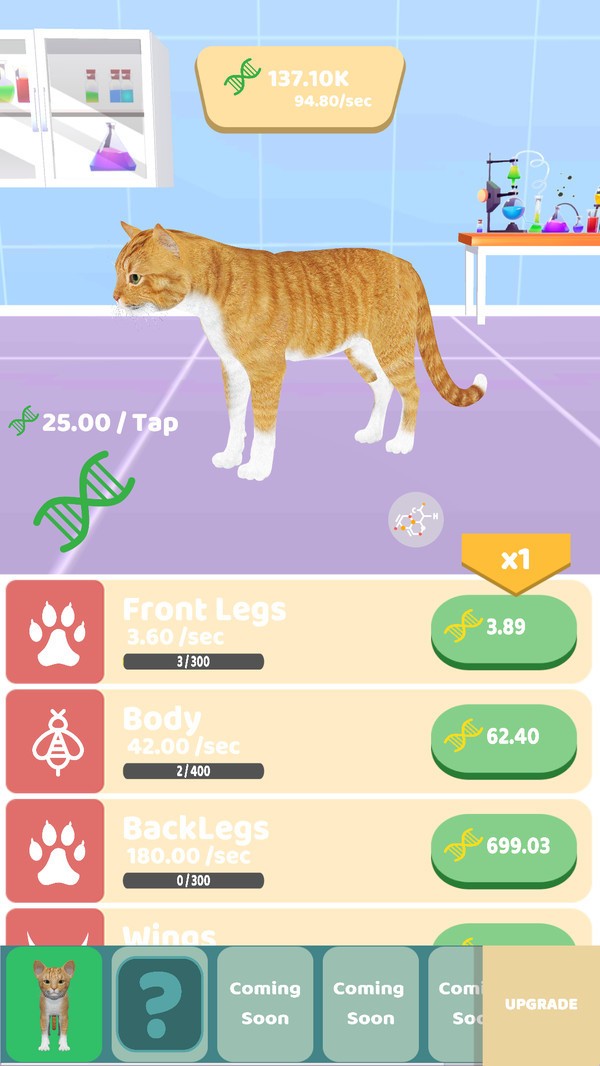Buy BackLegs upgrade for 699.03
Viewport: 600px width, 1066px height.
click(x=504, y=847)
